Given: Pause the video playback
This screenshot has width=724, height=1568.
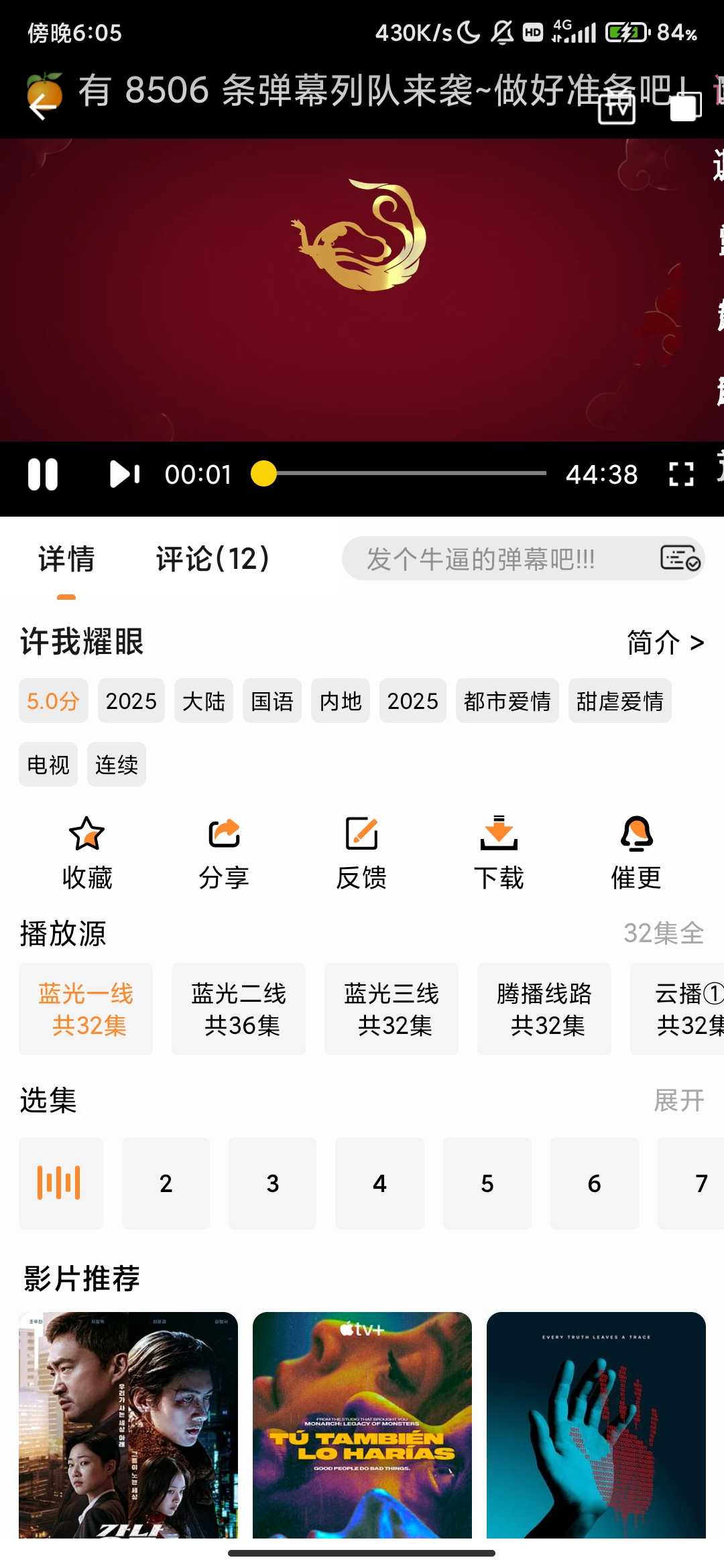Looking at the screenshot, I should [43, 474].
